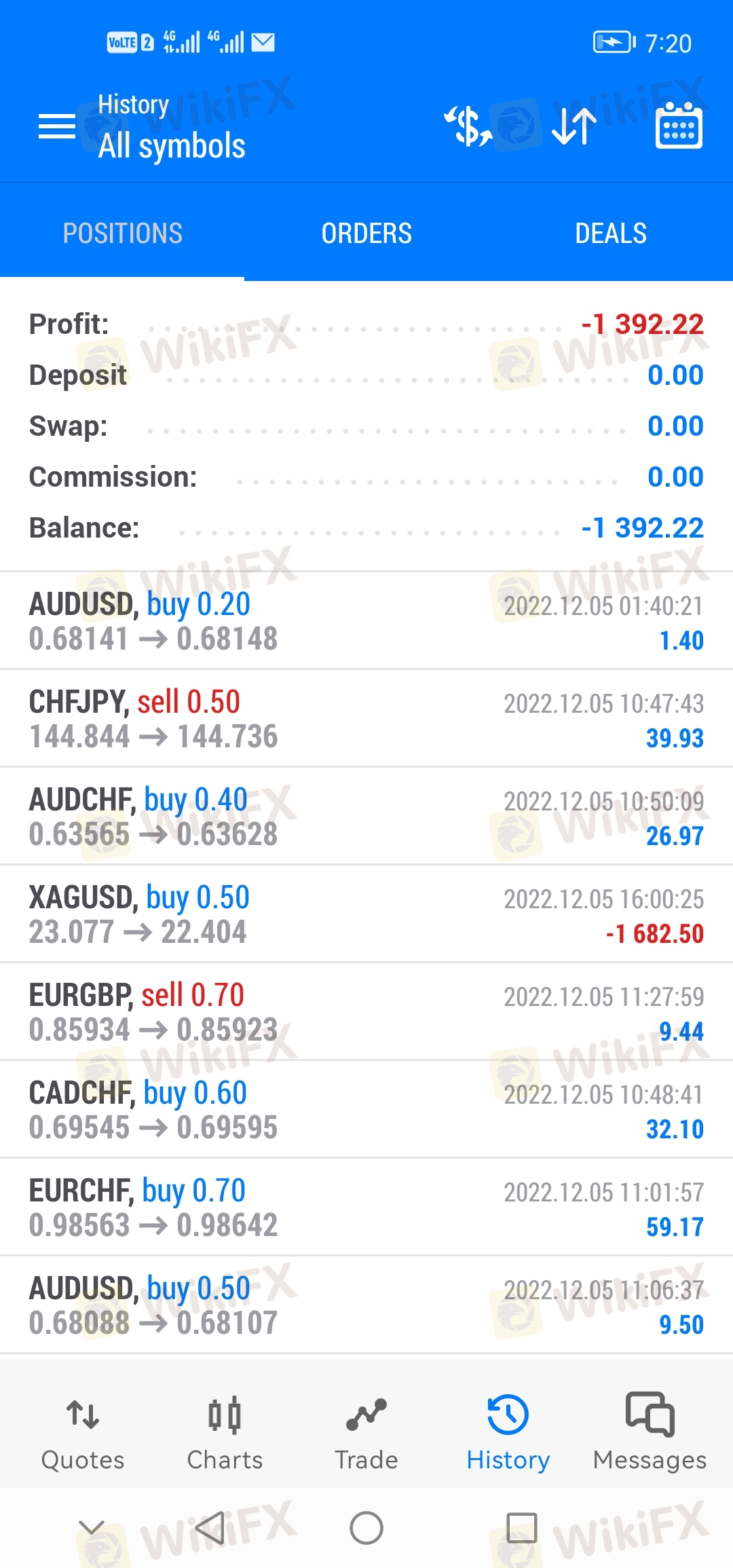Open the CADCHF buy 0.60 position

(x=366, y=1110)
